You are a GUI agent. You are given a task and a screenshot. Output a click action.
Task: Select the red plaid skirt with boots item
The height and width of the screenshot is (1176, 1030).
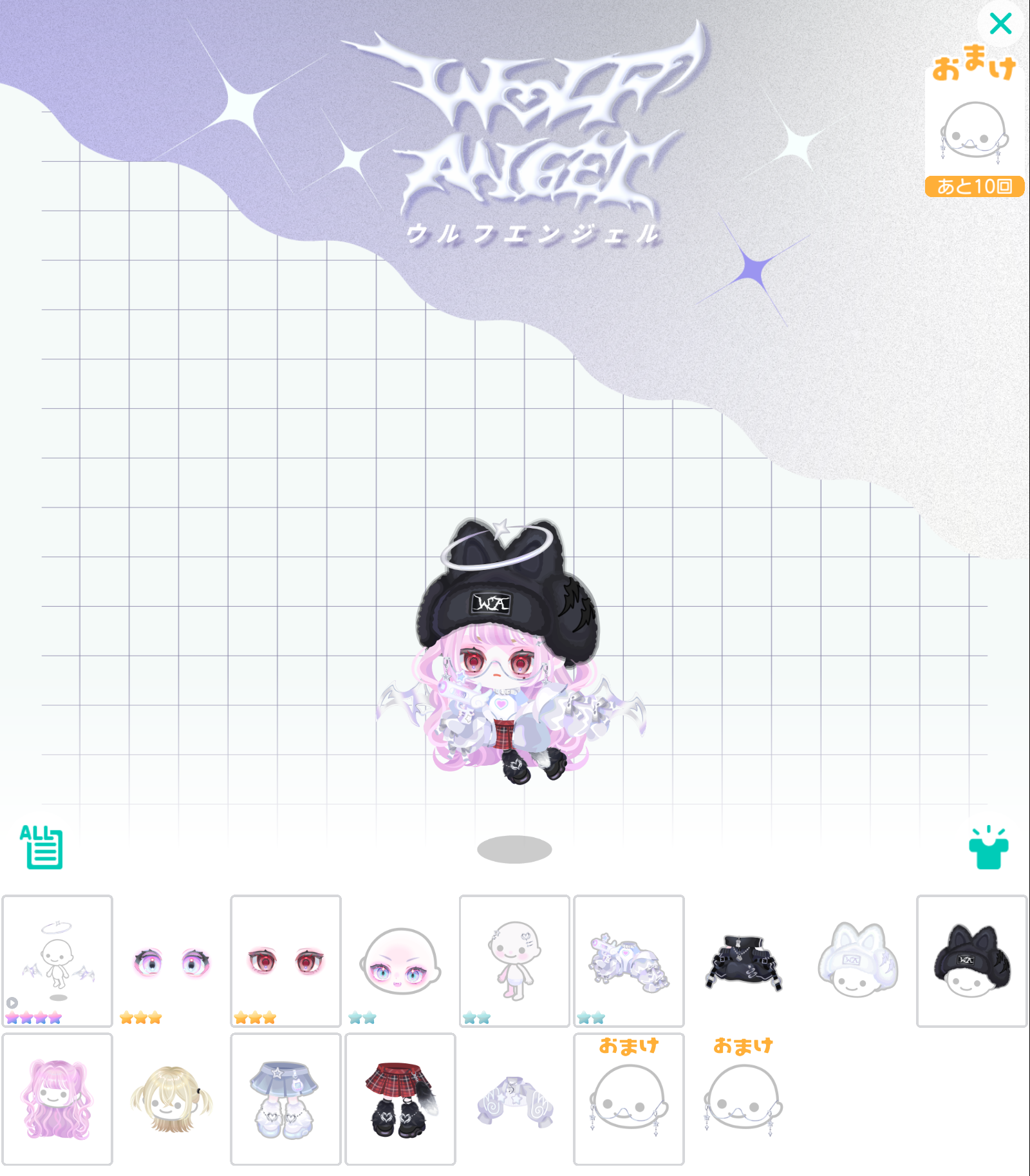pyautogui.click(x=400, y=1099)
